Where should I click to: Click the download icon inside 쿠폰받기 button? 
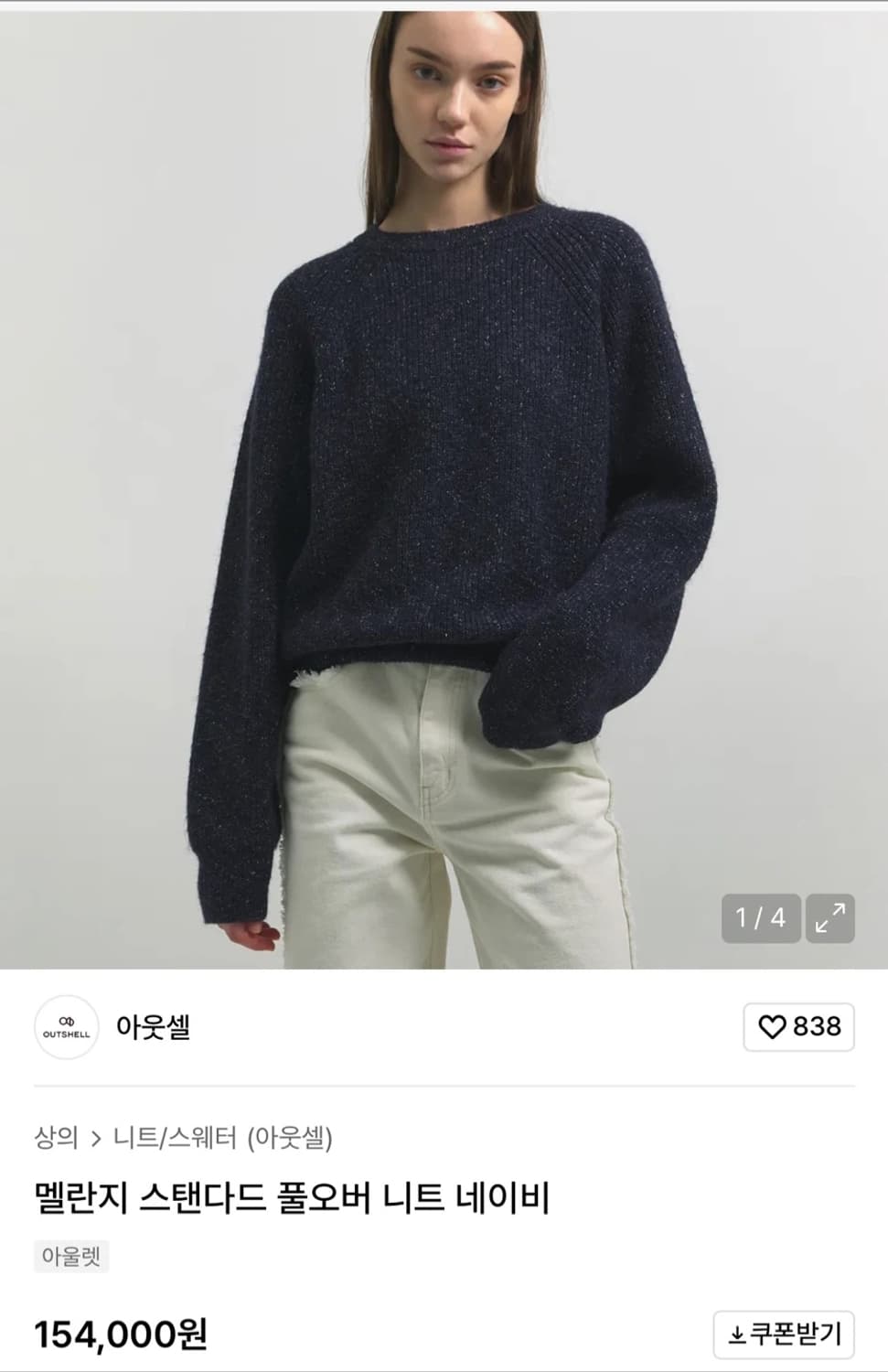tap(739, 1334)
